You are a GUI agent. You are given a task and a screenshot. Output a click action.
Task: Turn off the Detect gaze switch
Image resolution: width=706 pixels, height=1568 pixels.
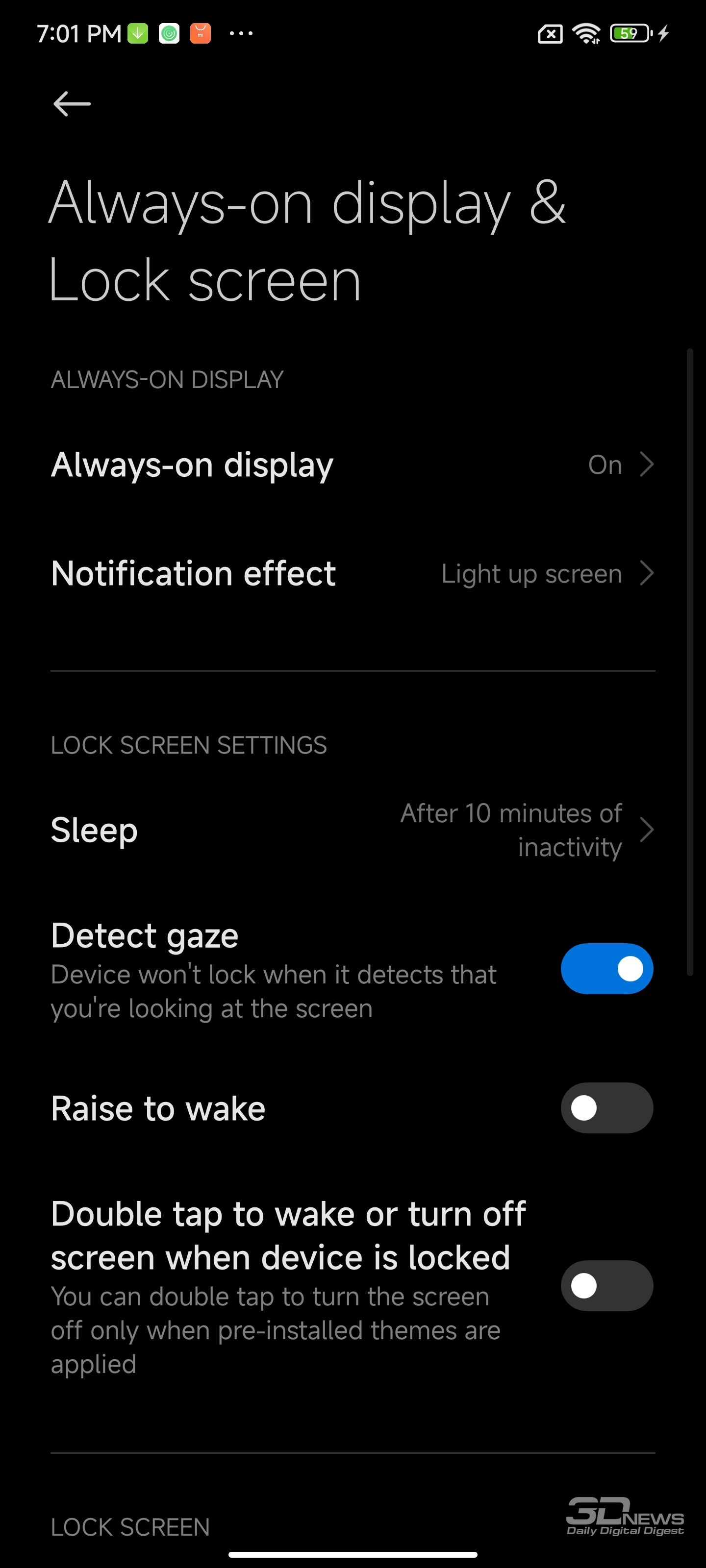(606, 969)
